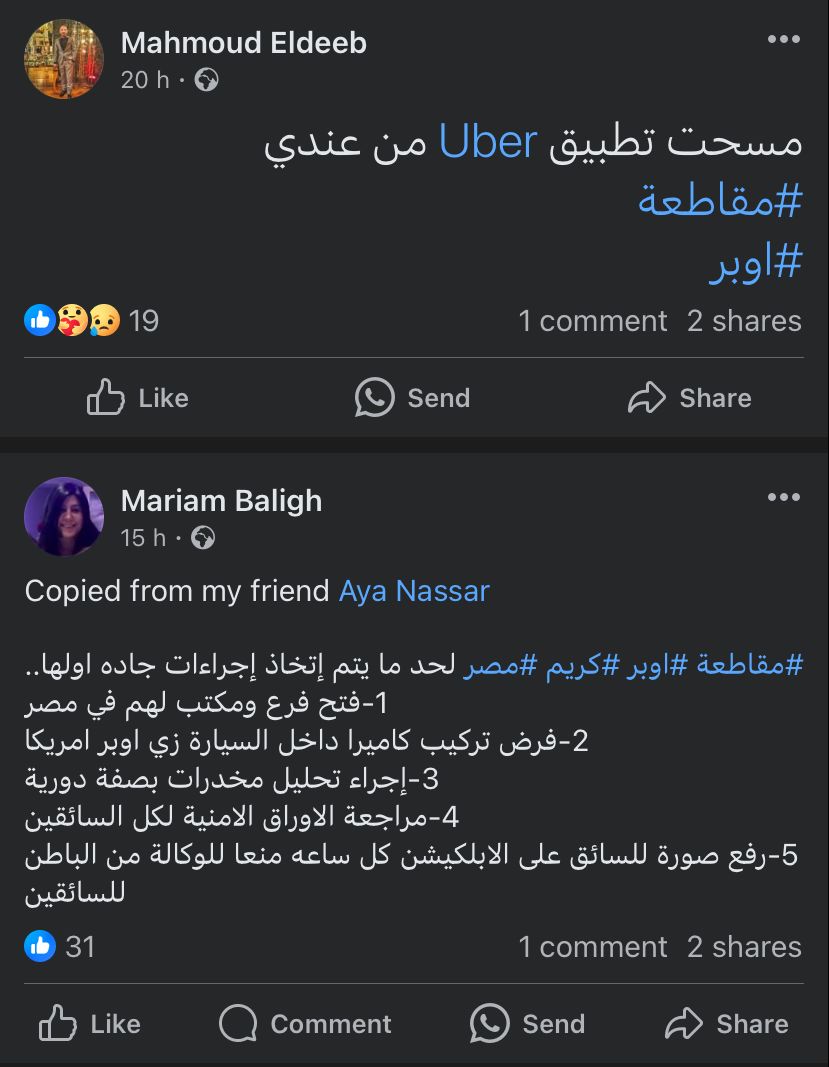The width and height of the screenshot is (829, 1067).
Task: Like Mariam Baligh's post
Action: [x=89, y=1024]
